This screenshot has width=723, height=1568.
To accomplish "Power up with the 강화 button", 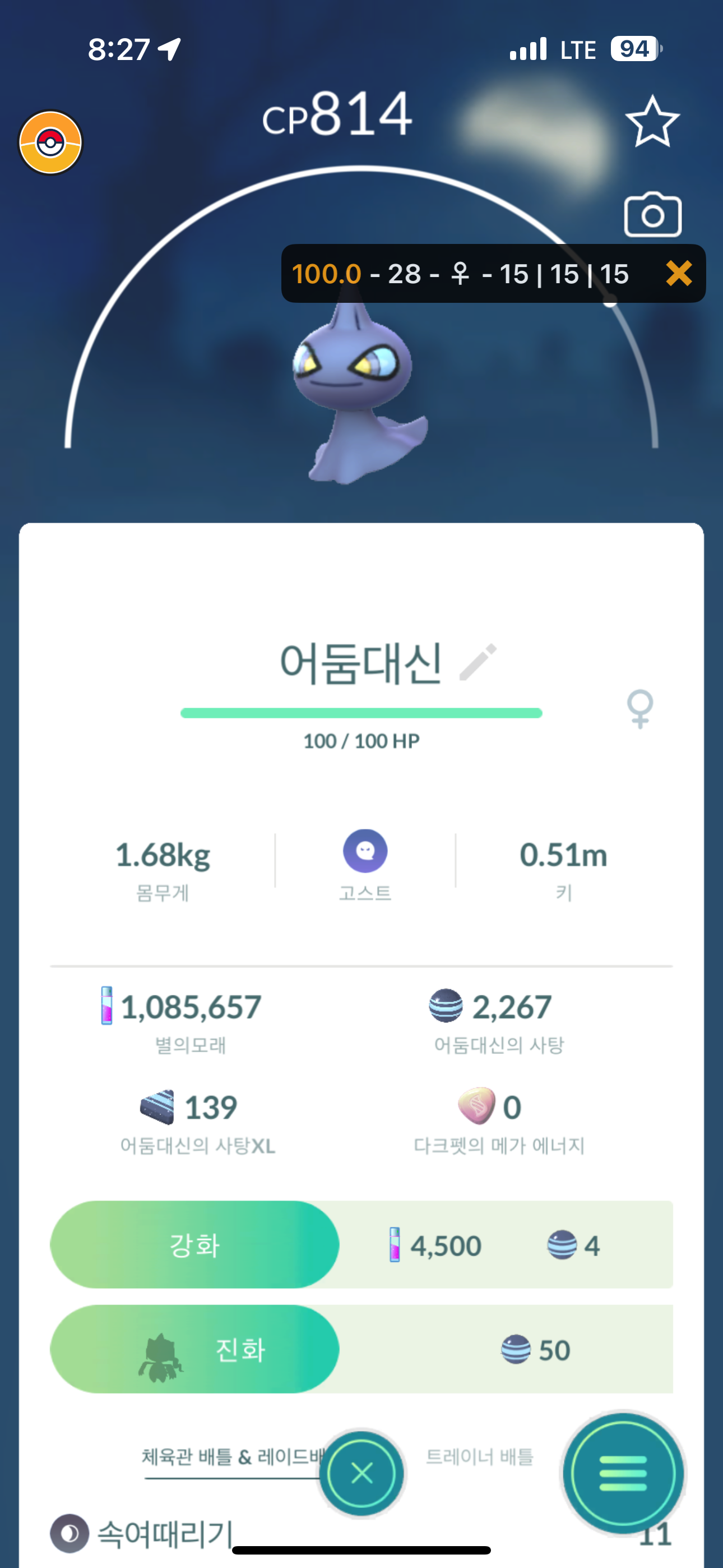I will point(194,1245).
